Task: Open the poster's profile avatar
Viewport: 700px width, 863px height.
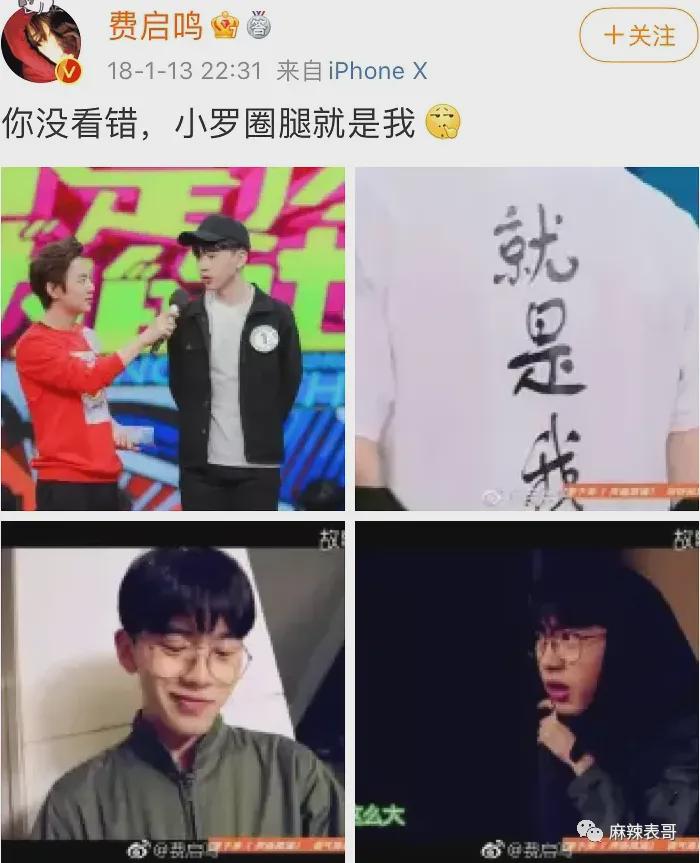Action: [x=42, y=44]
